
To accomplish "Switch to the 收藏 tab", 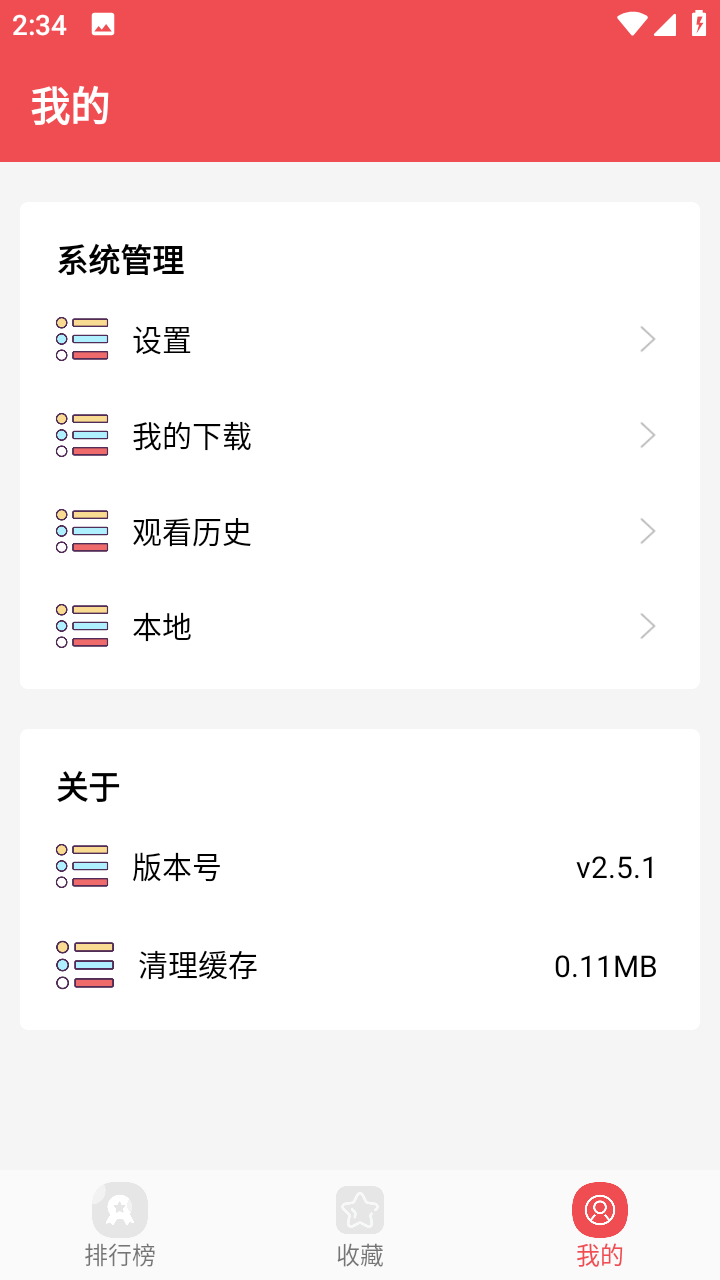I will (360, 1225).
